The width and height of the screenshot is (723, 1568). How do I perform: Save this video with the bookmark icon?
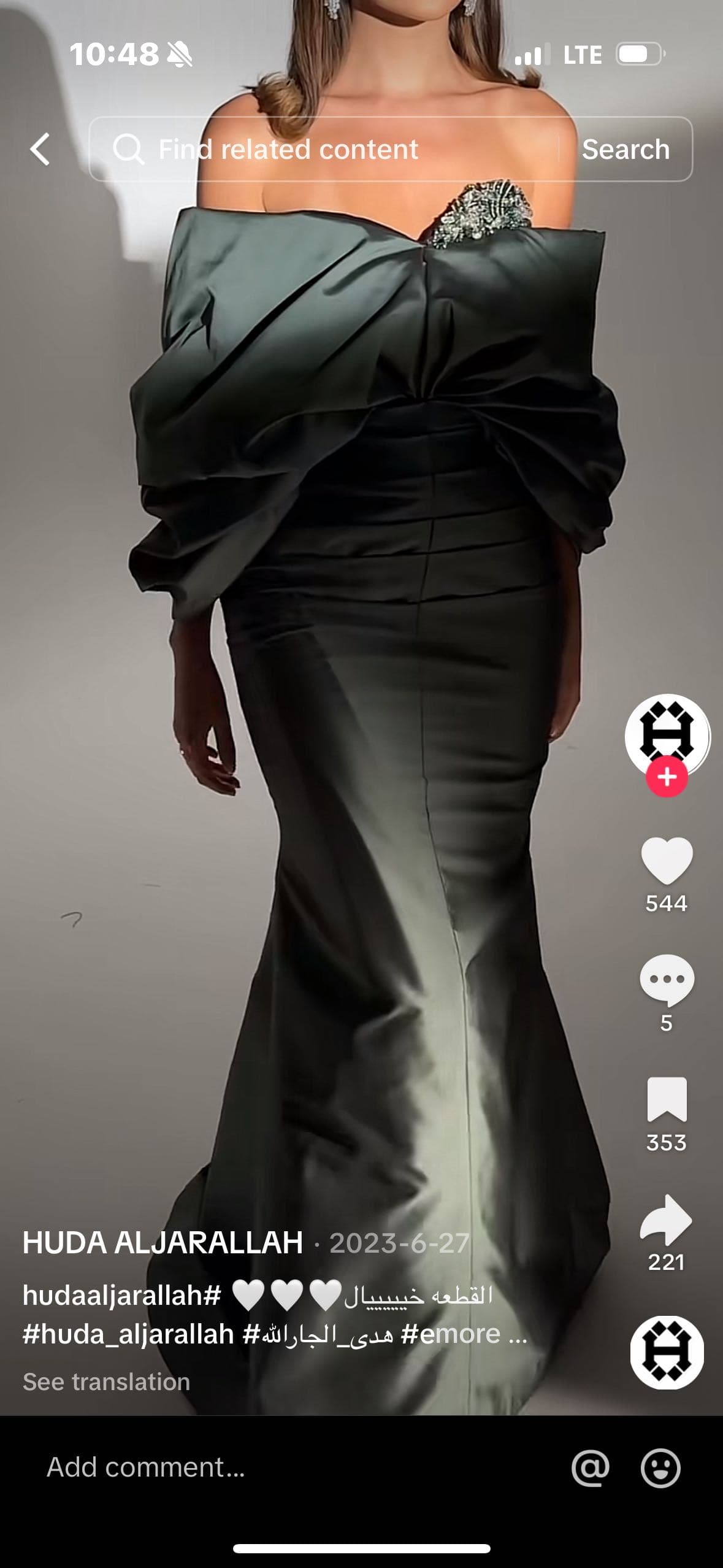click(667, 1099)
